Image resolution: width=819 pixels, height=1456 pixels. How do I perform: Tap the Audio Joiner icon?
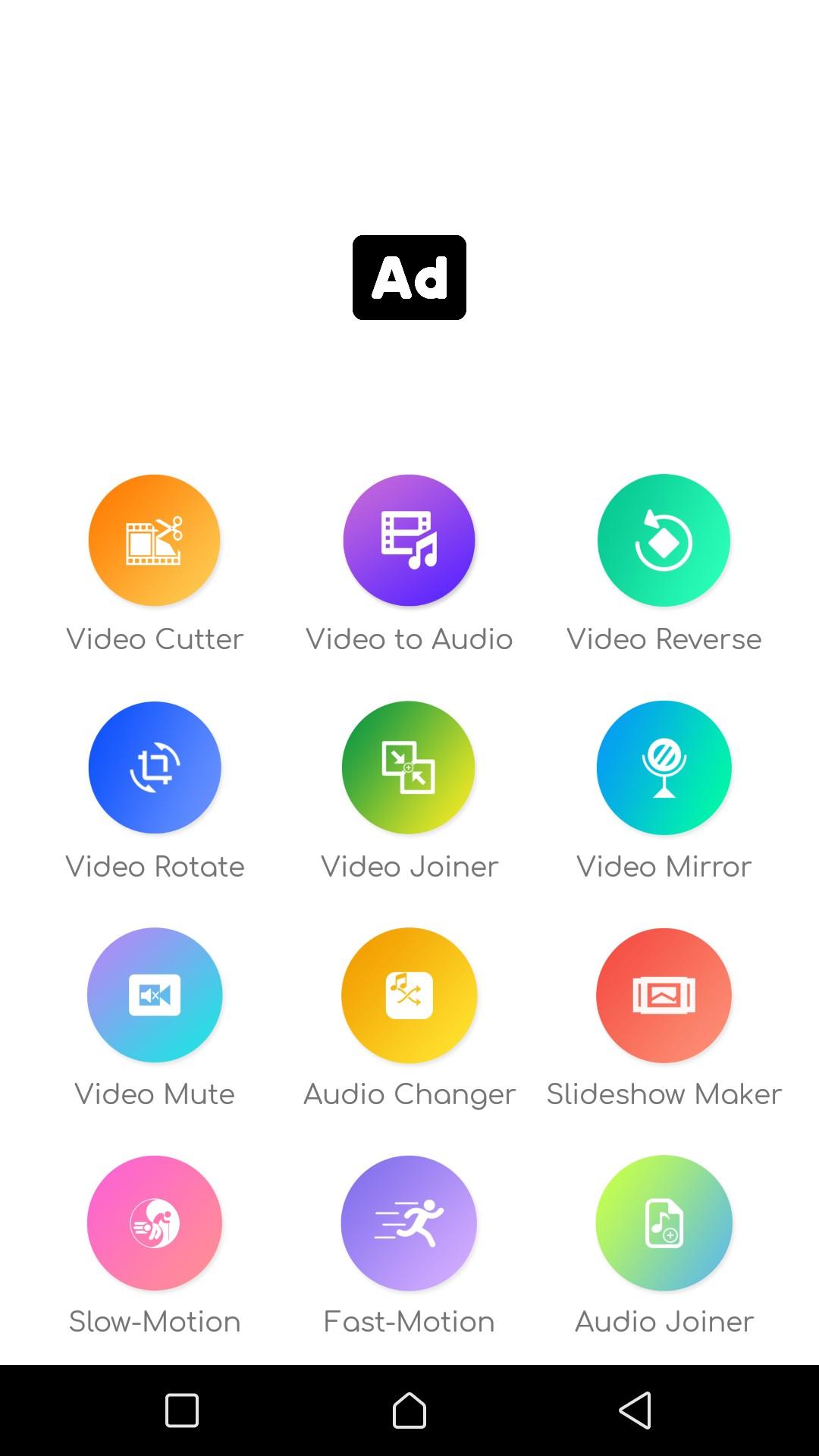[664, 1222]
